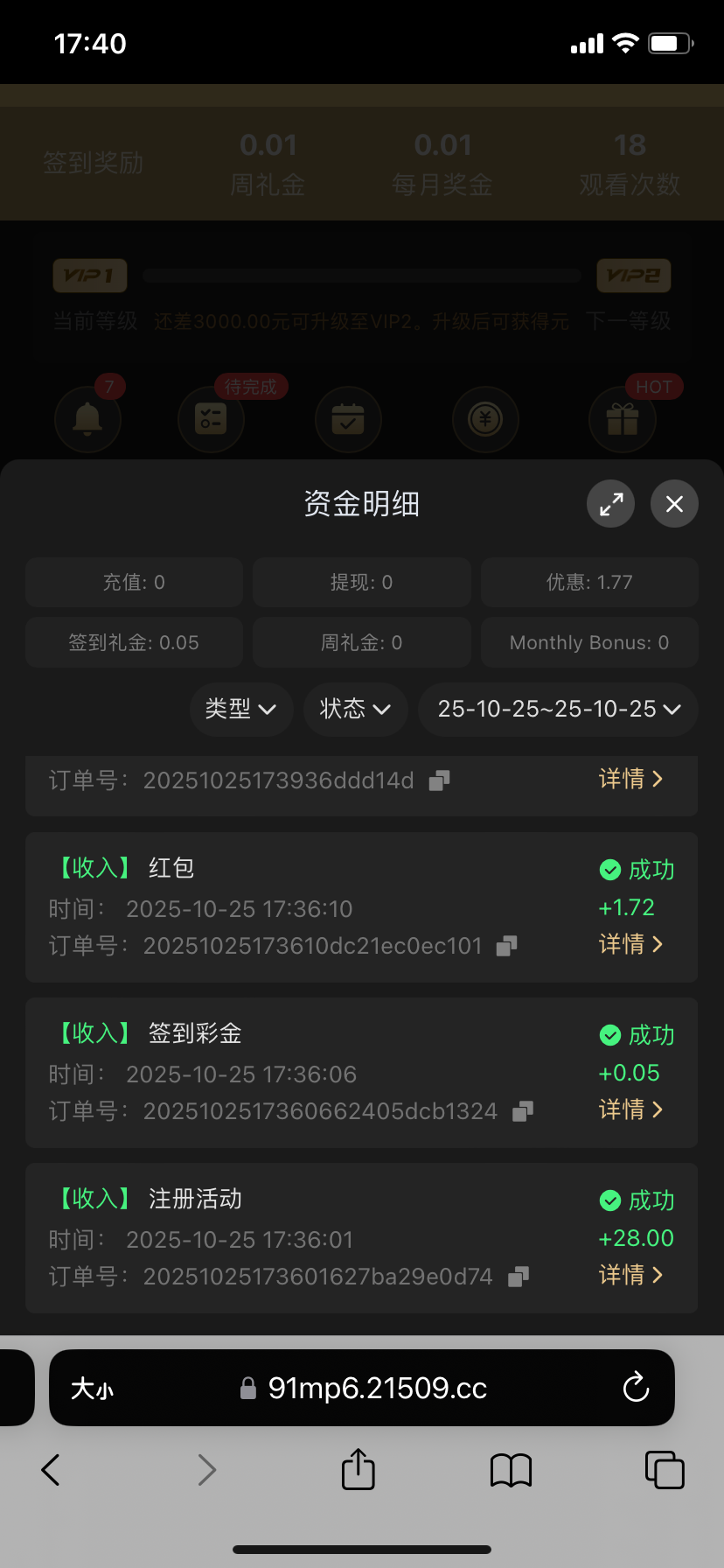724x1568 pixels.
Task: Open the 大小 page settings menu
Action: pos(92,1389)
